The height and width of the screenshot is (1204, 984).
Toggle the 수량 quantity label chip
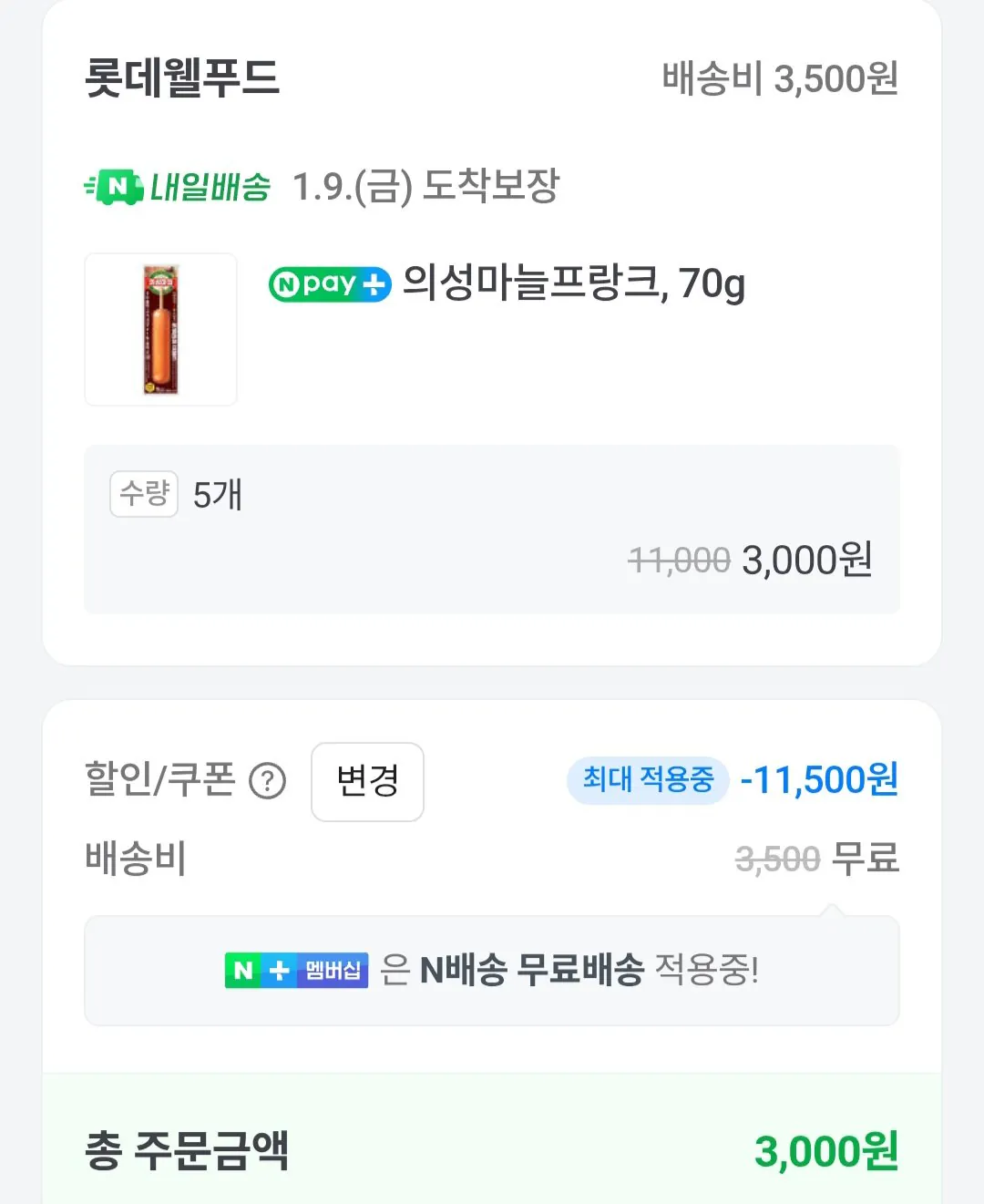(x=143, y=493)
